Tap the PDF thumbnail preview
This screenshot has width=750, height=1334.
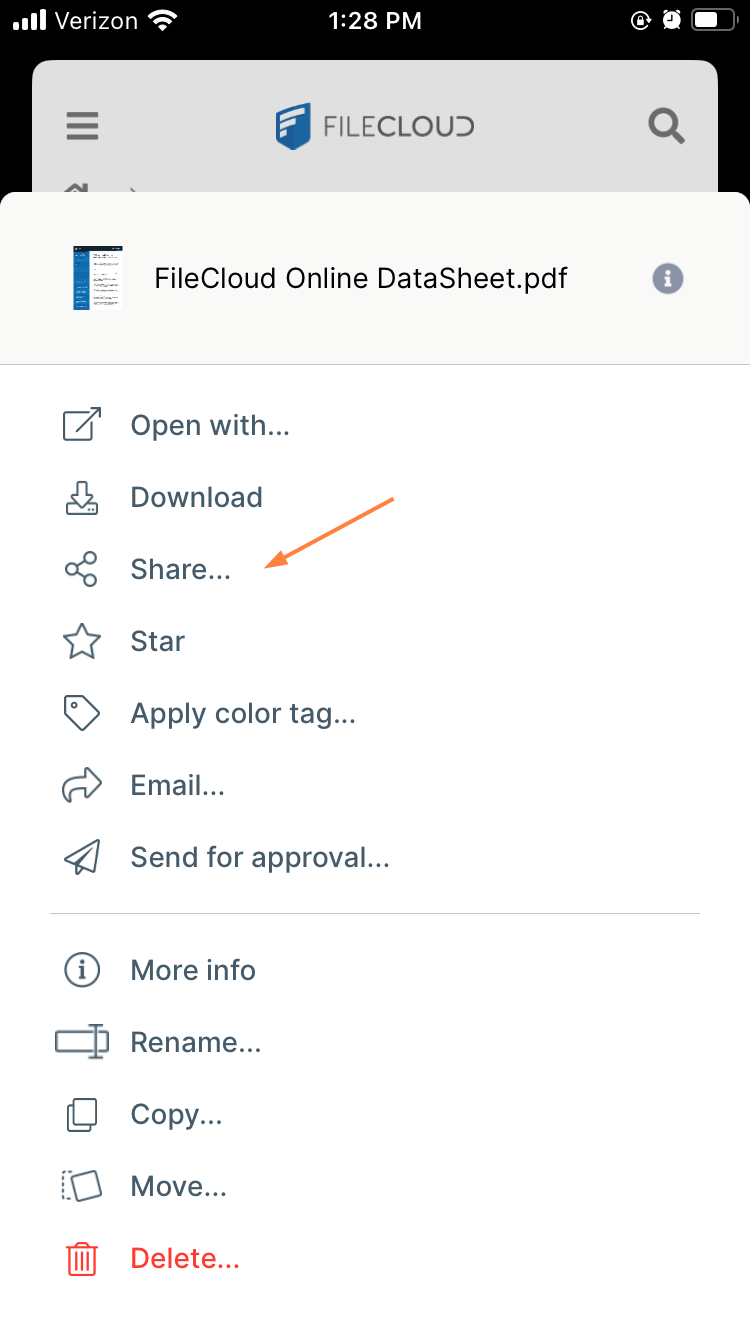point(97,278)
